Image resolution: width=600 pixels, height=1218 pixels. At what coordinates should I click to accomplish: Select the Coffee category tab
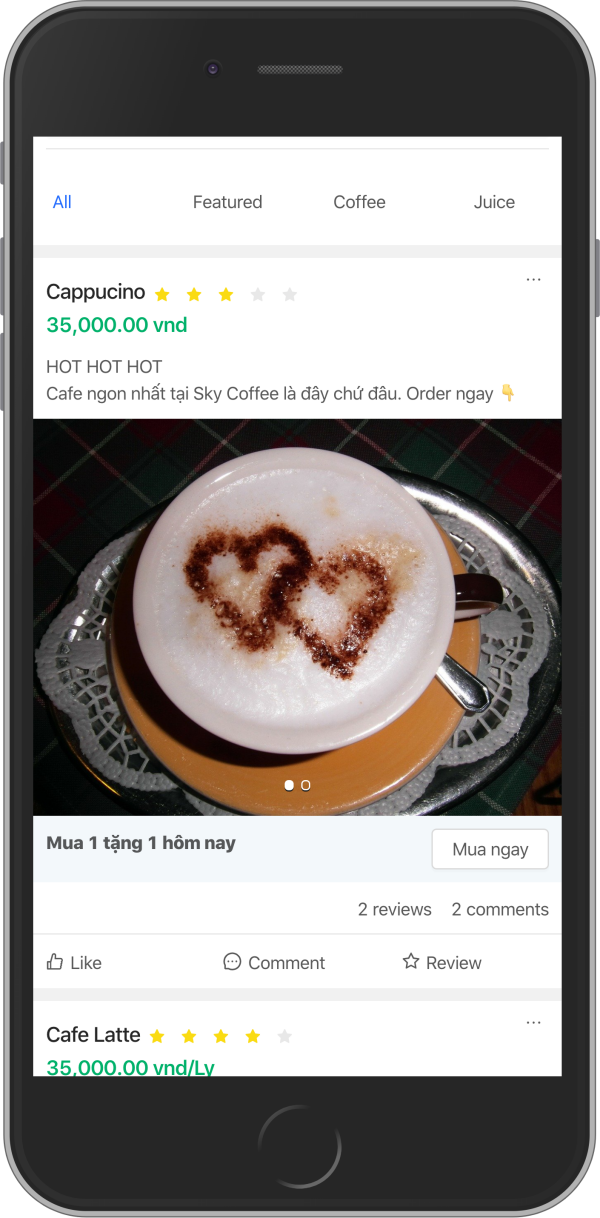click(359, 202)
